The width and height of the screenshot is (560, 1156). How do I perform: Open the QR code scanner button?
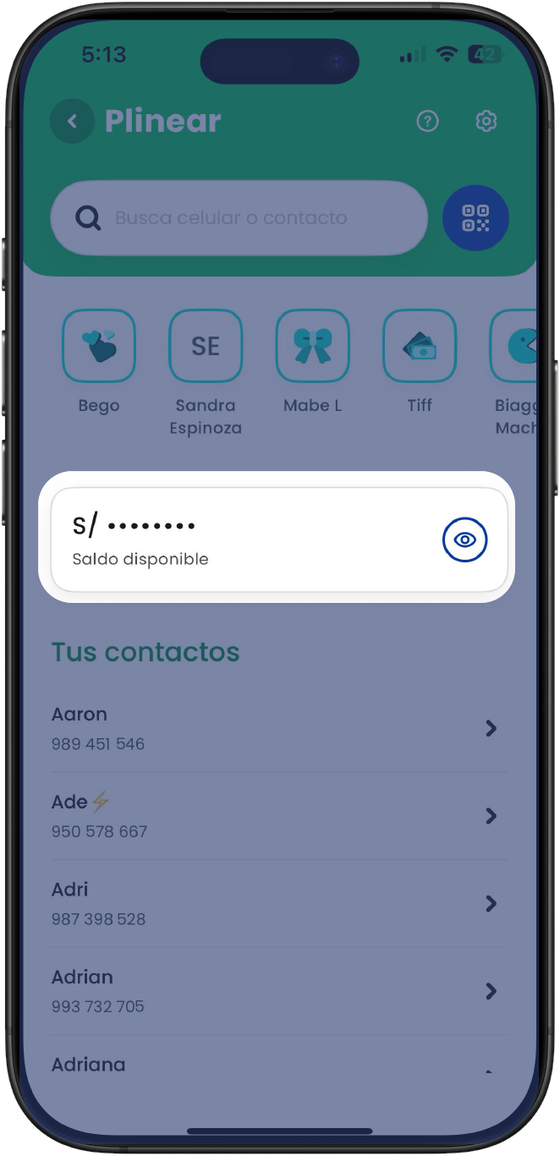475,218
